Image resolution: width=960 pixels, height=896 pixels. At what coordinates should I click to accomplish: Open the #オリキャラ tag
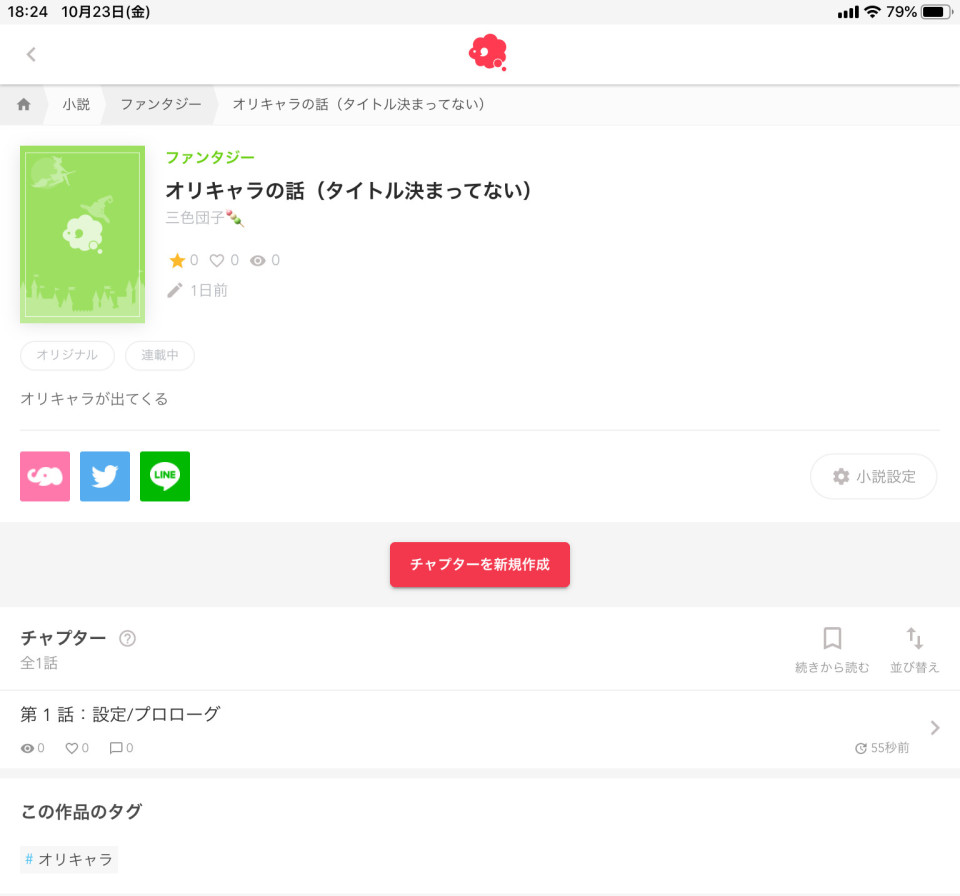[69, 859]
